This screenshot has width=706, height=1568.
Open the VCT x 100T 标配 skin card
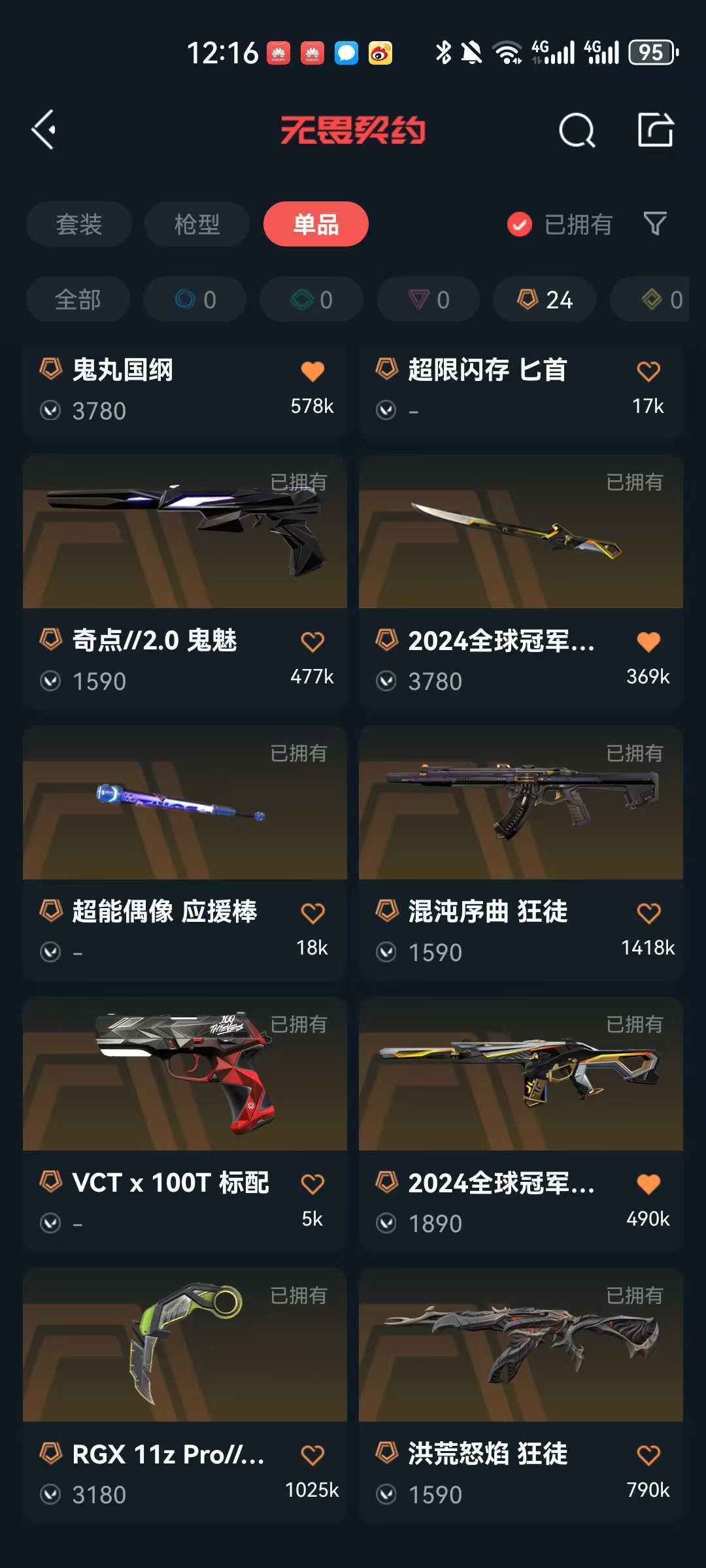(x=185, y=1124)
